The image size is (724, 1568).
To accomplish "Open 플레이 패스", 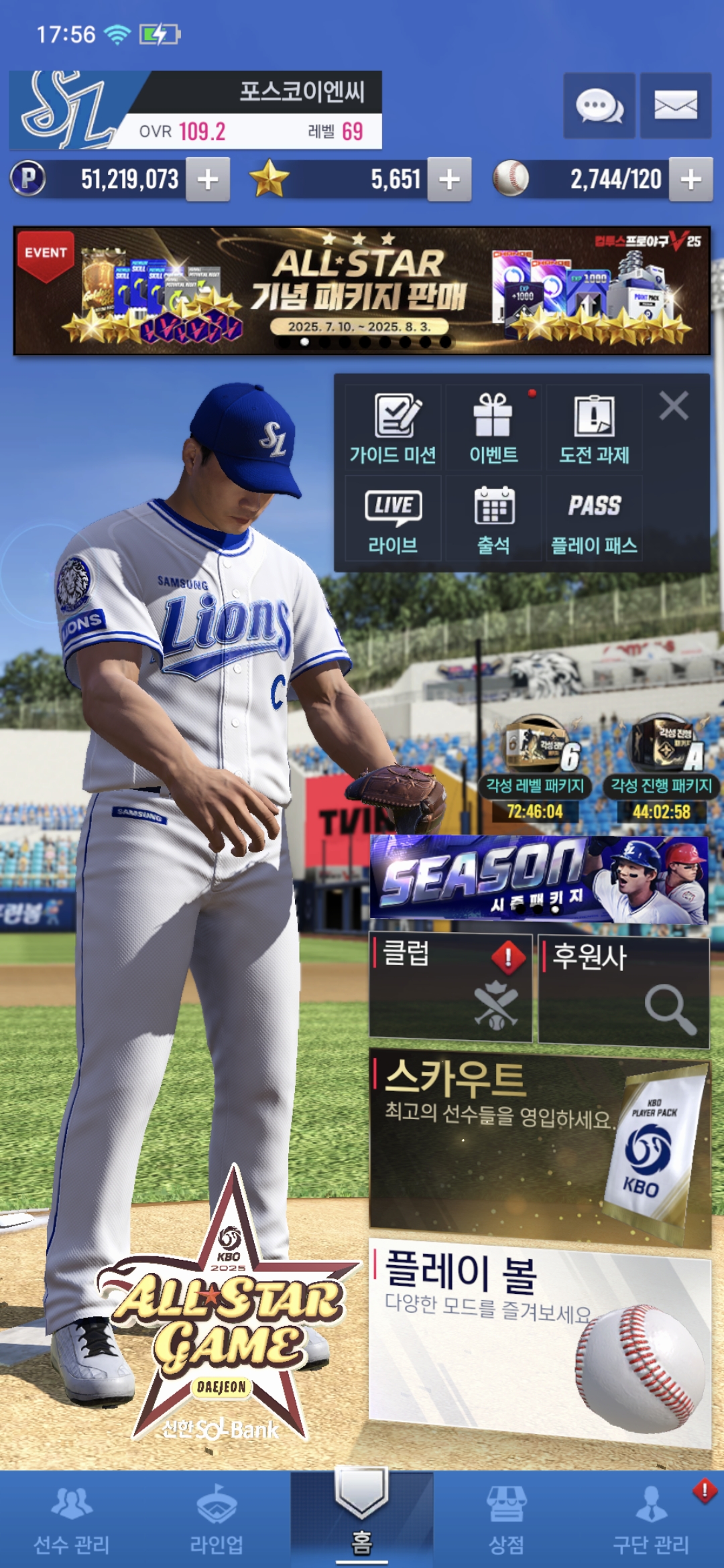I will point(594,519).
